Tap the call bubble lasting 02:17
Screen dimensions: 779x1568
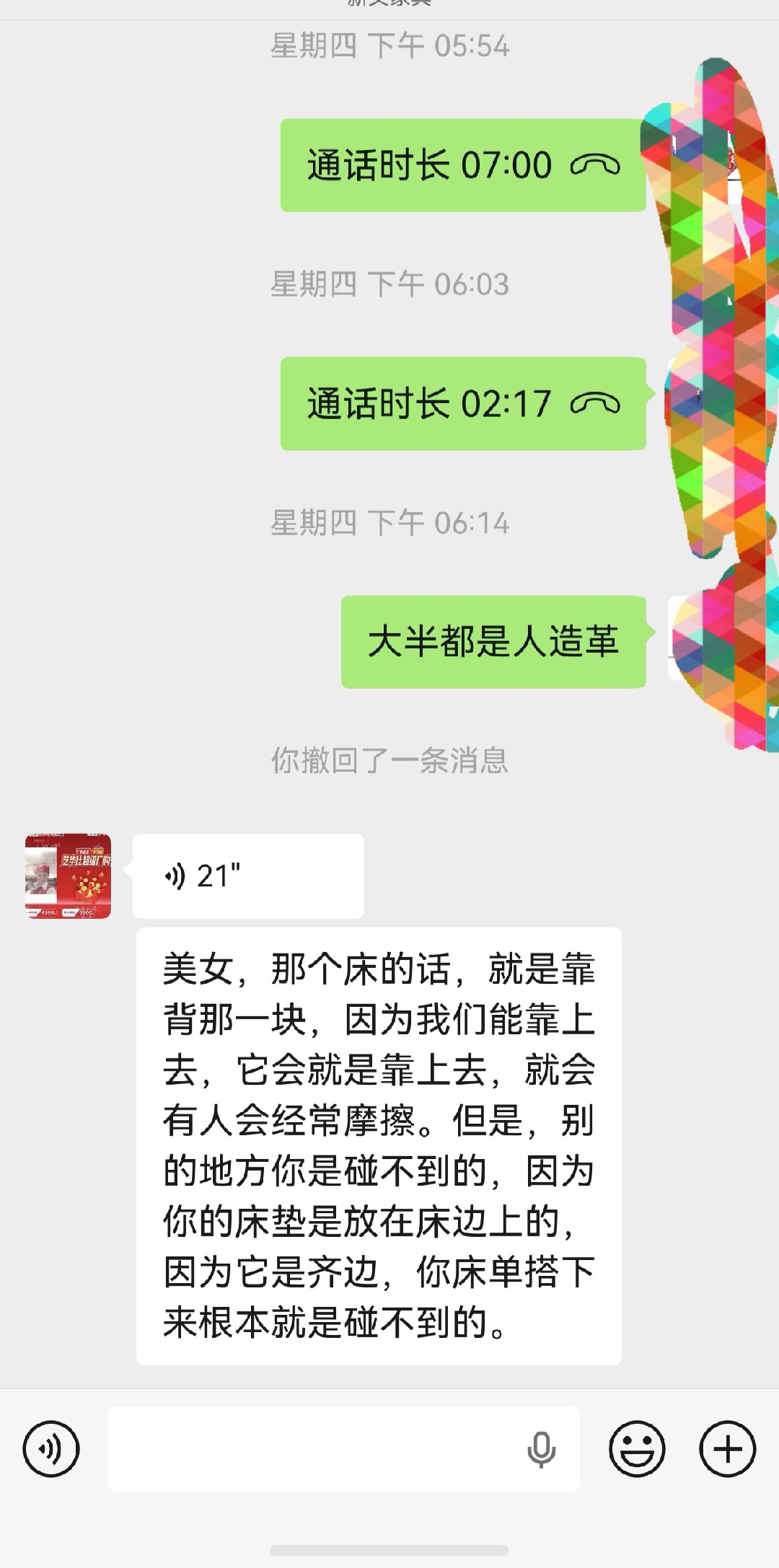(463, 404)
